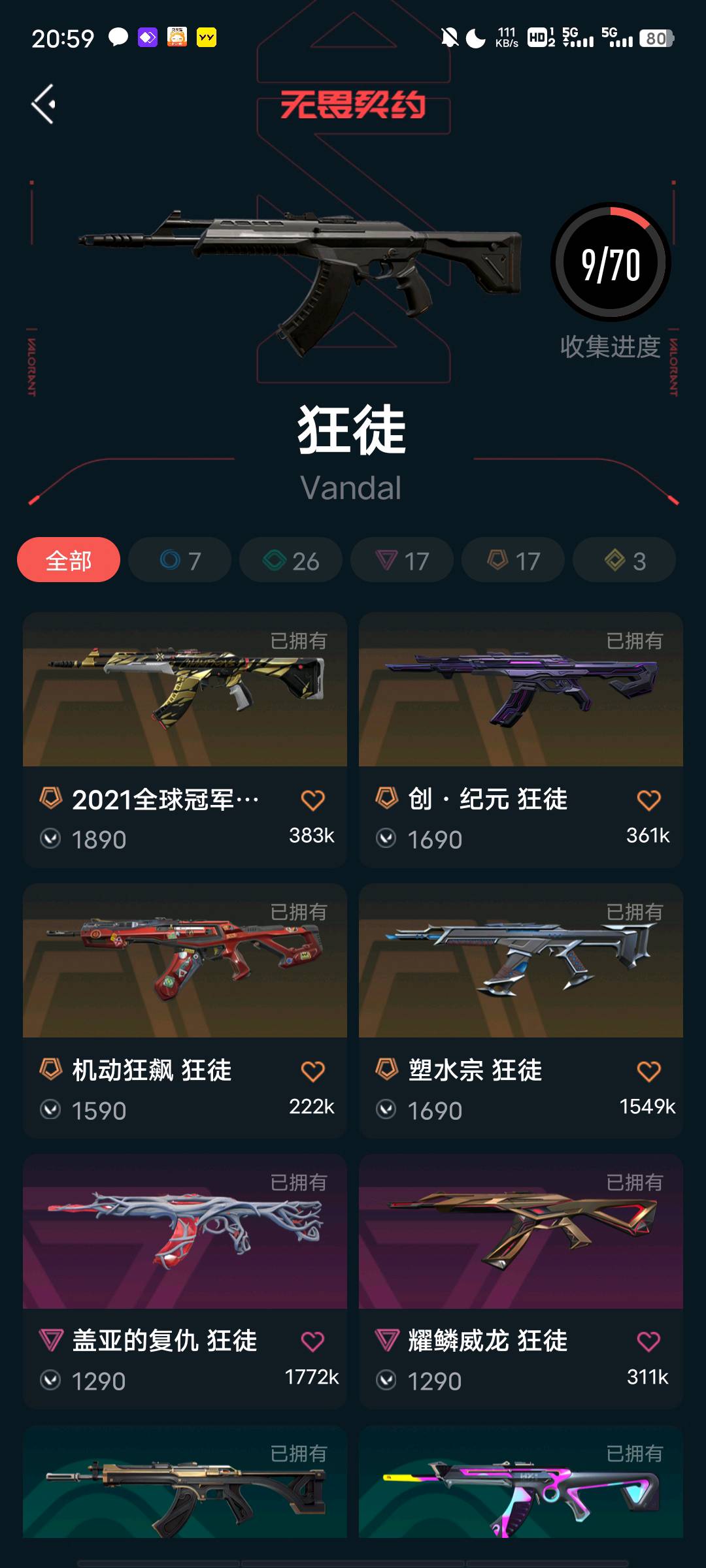Like the 盖亚的复仇 狂徒 skin heart
Viewport: 706px width, 1568px height.
click(x=312, y=1341)
